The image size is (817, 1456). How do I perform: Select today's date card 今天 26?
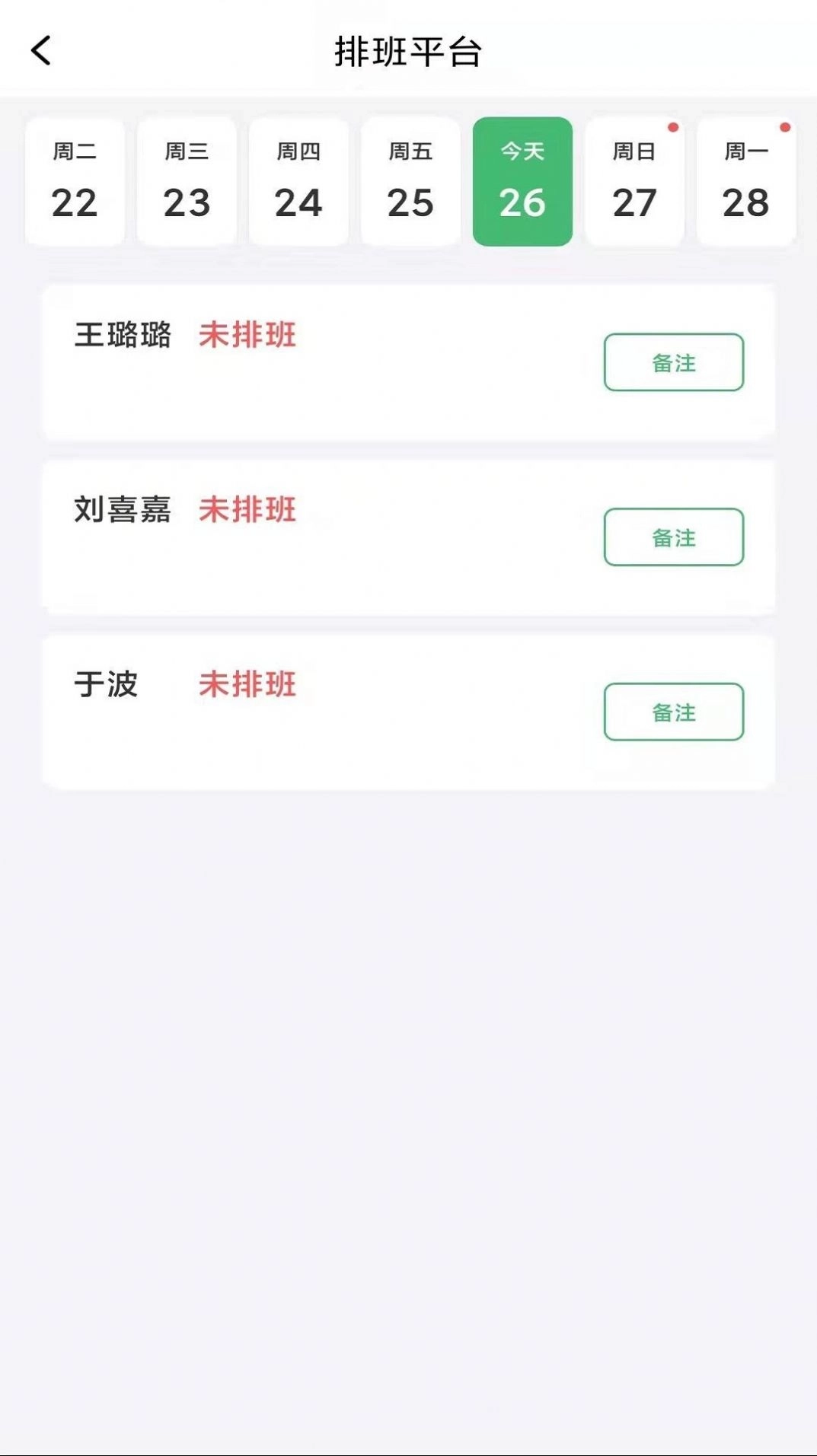[x=522, y=181]
